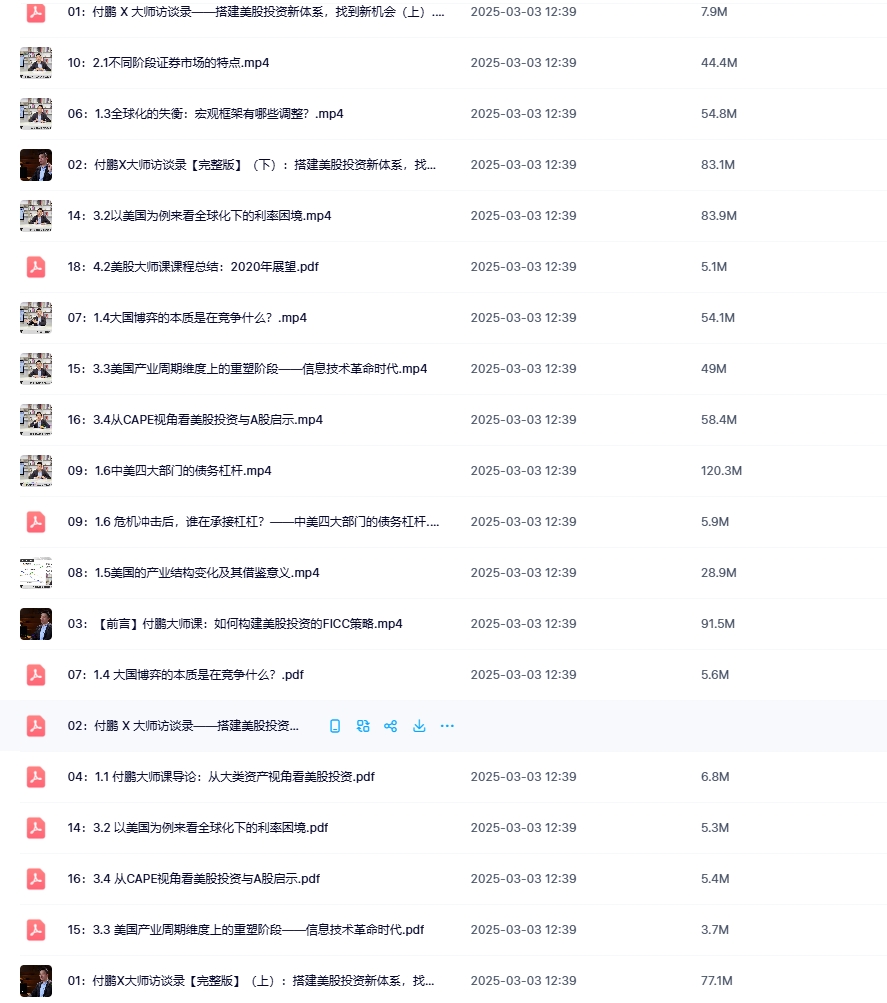This screenshot has width=887, height=1003.
Task: Click the PDF icon of 4.2美股大师课课程总结
Action: tap(36, 266)
